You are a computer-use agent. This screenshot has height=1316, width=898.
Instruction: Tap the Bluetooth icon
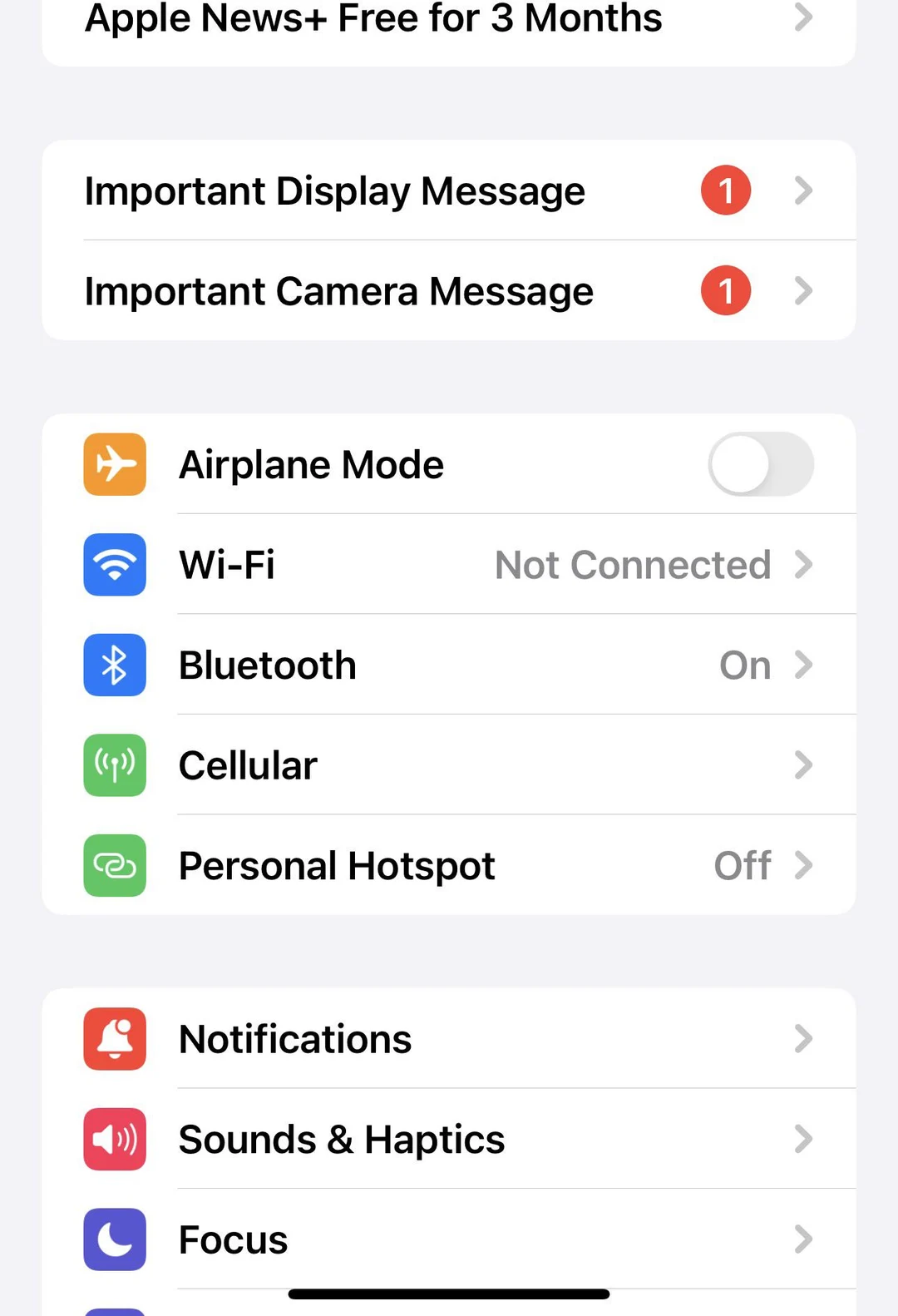(114, 665)
